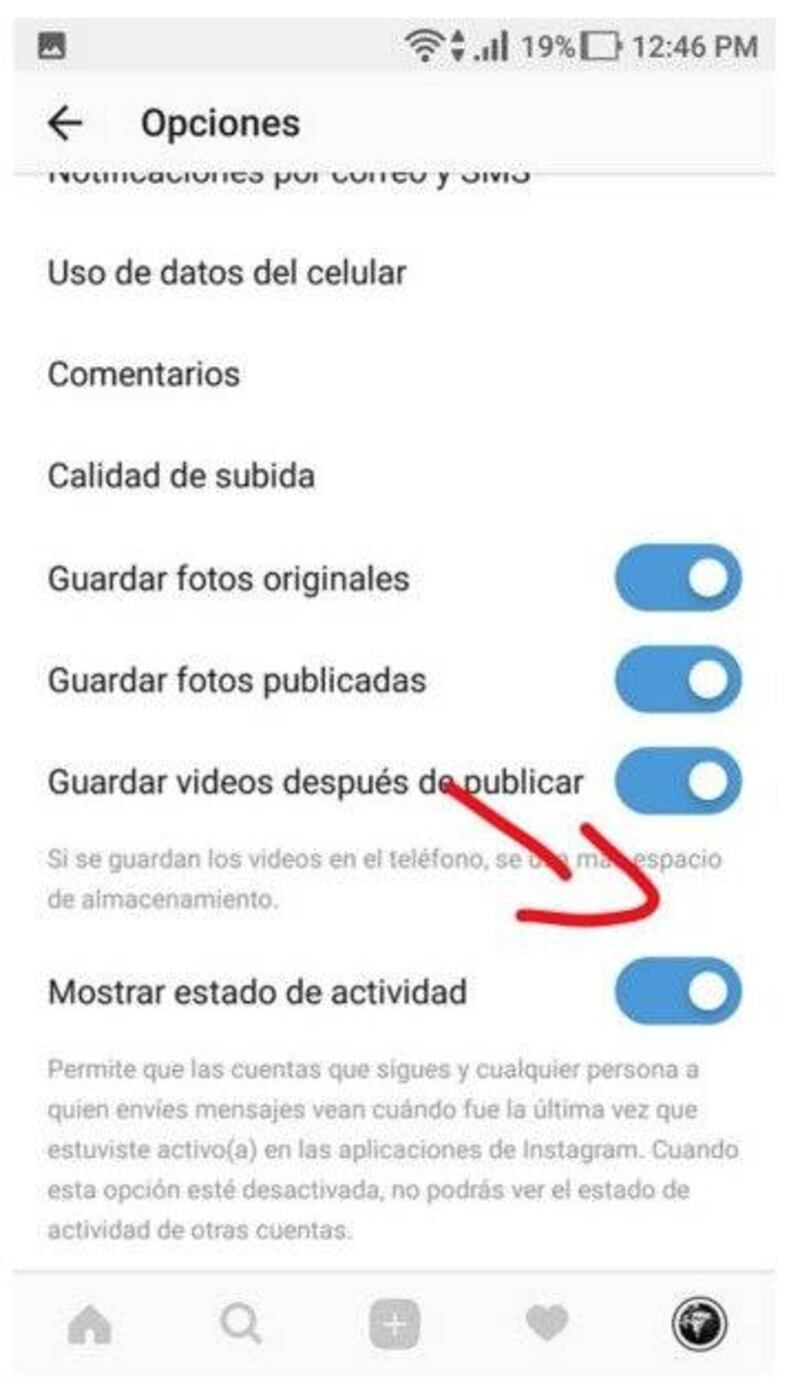Go back from Opciones

(x=65, y=124)
